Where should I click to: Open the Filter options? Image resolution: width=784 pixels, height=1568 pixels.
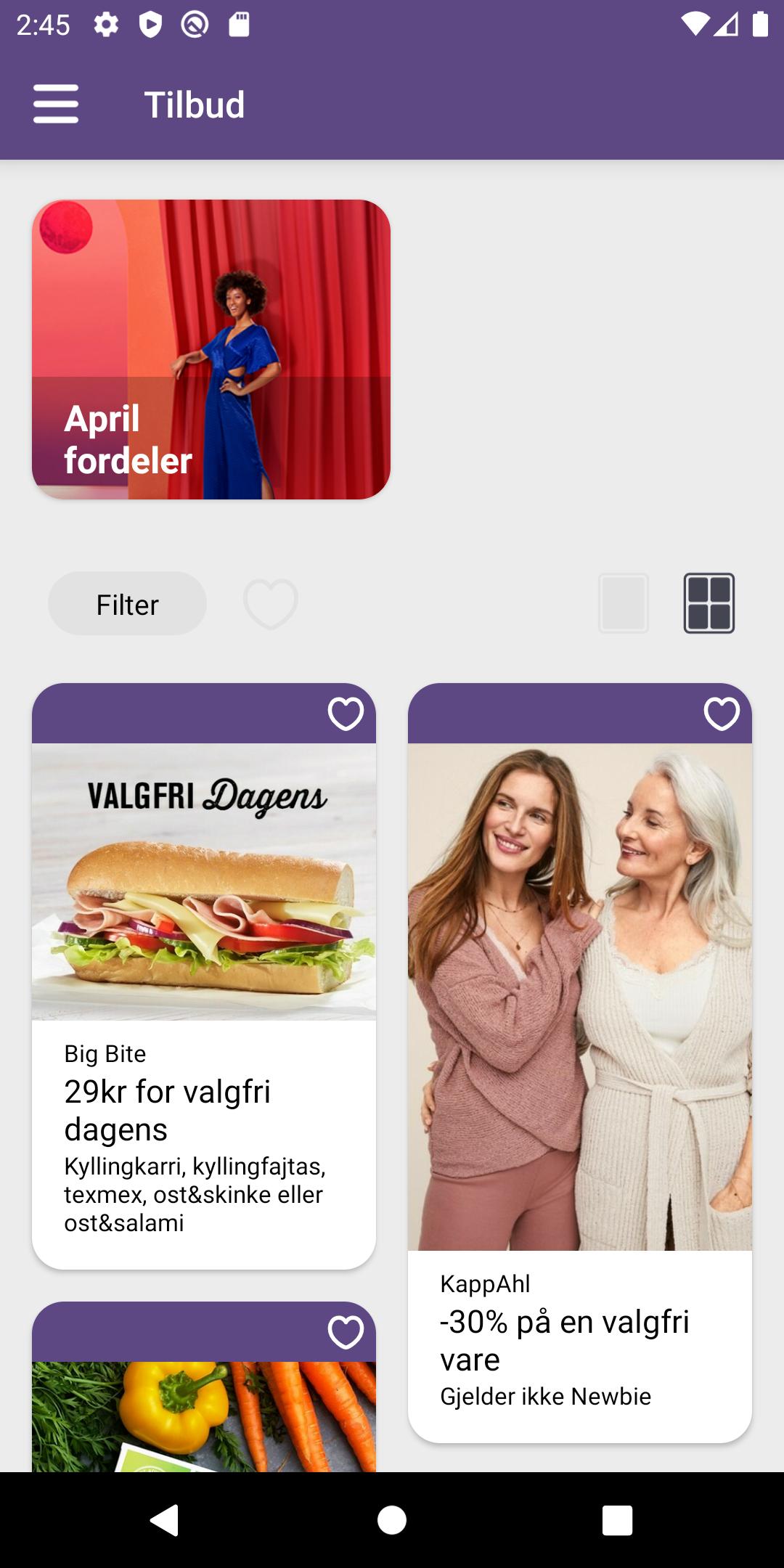pos(127,604)
